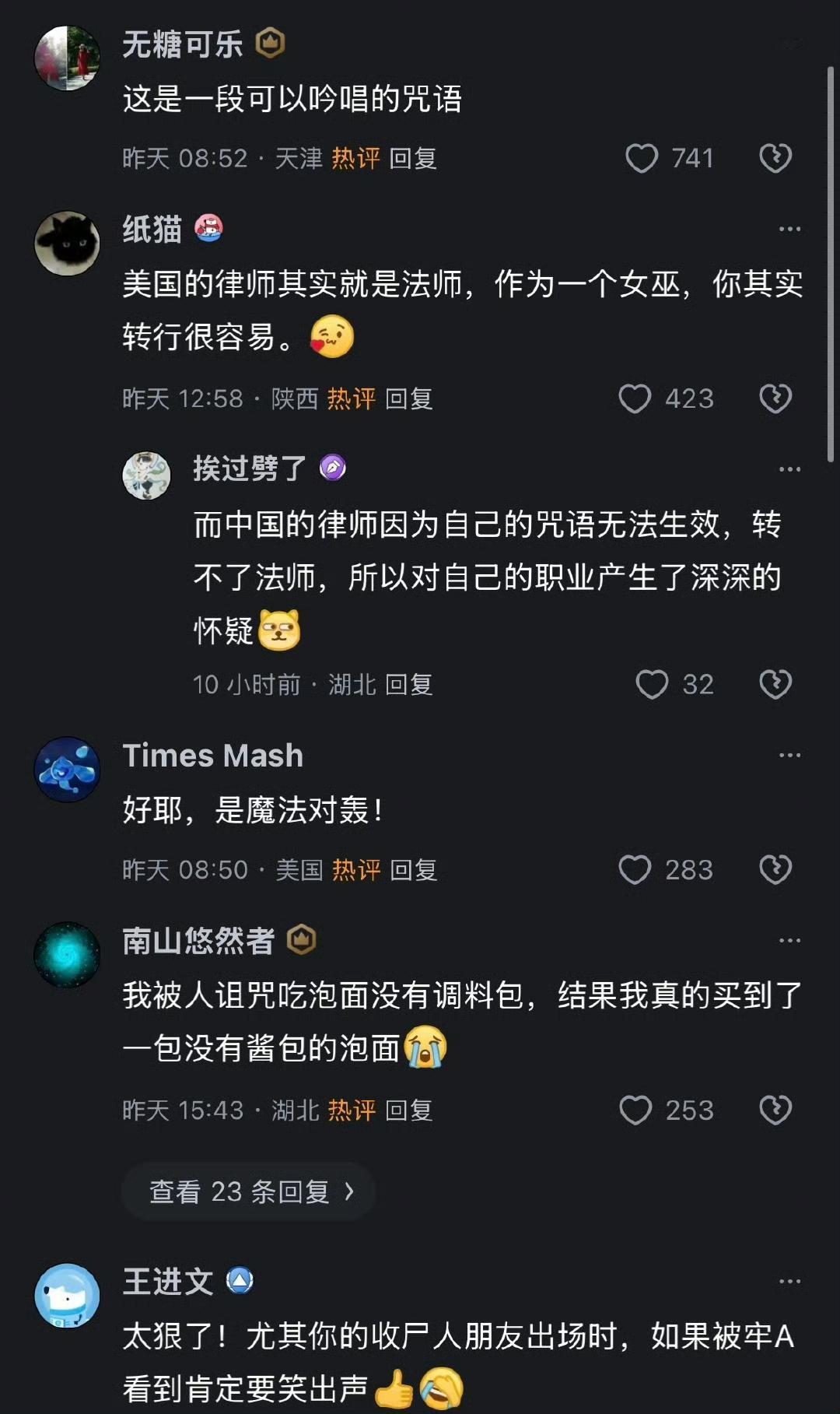The height and width of the screenshot is (1414, 840).
Task: Click 回复 under 南山悠然者's comment
Action: tap(413, 1111)
